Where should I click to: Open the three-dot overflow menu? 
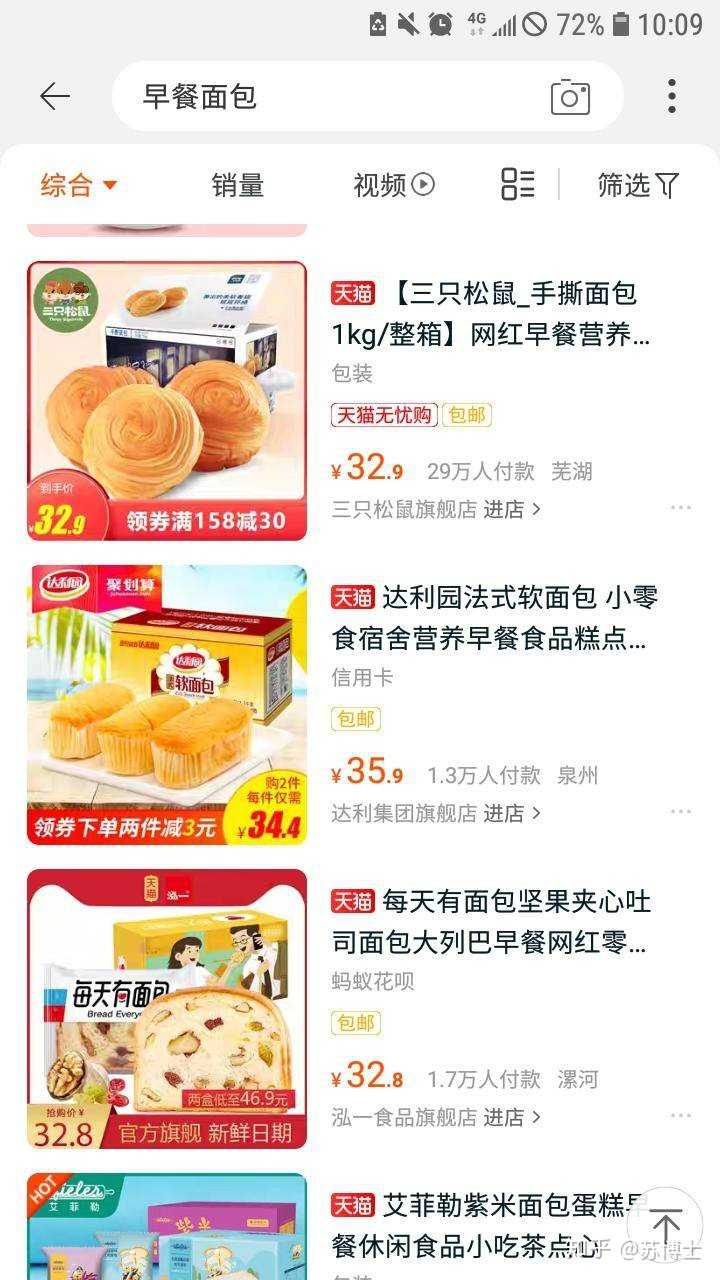[671, 96]
